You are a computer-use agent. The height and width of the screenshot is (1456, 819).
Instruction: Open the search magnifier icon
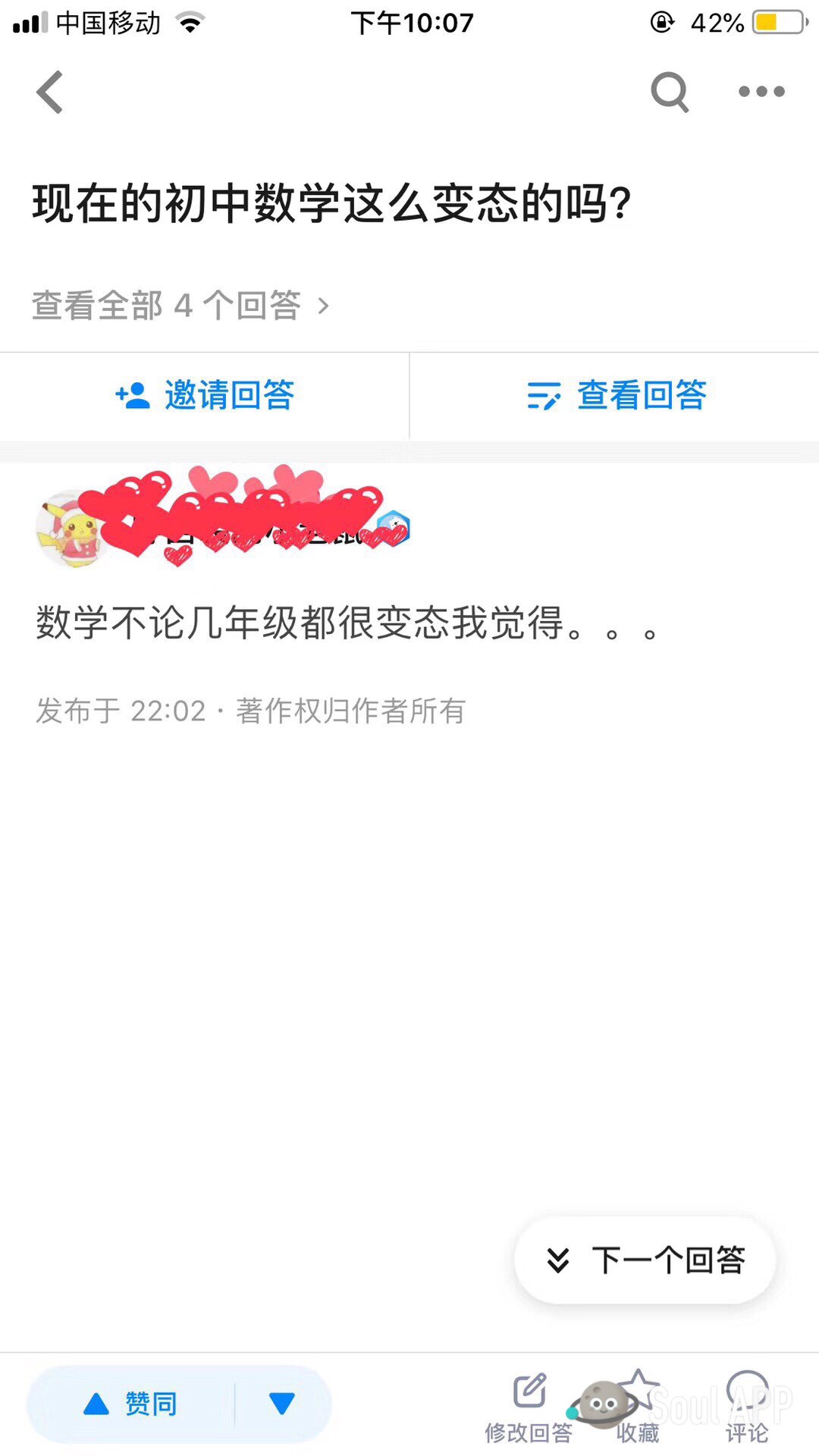(669, 93)
